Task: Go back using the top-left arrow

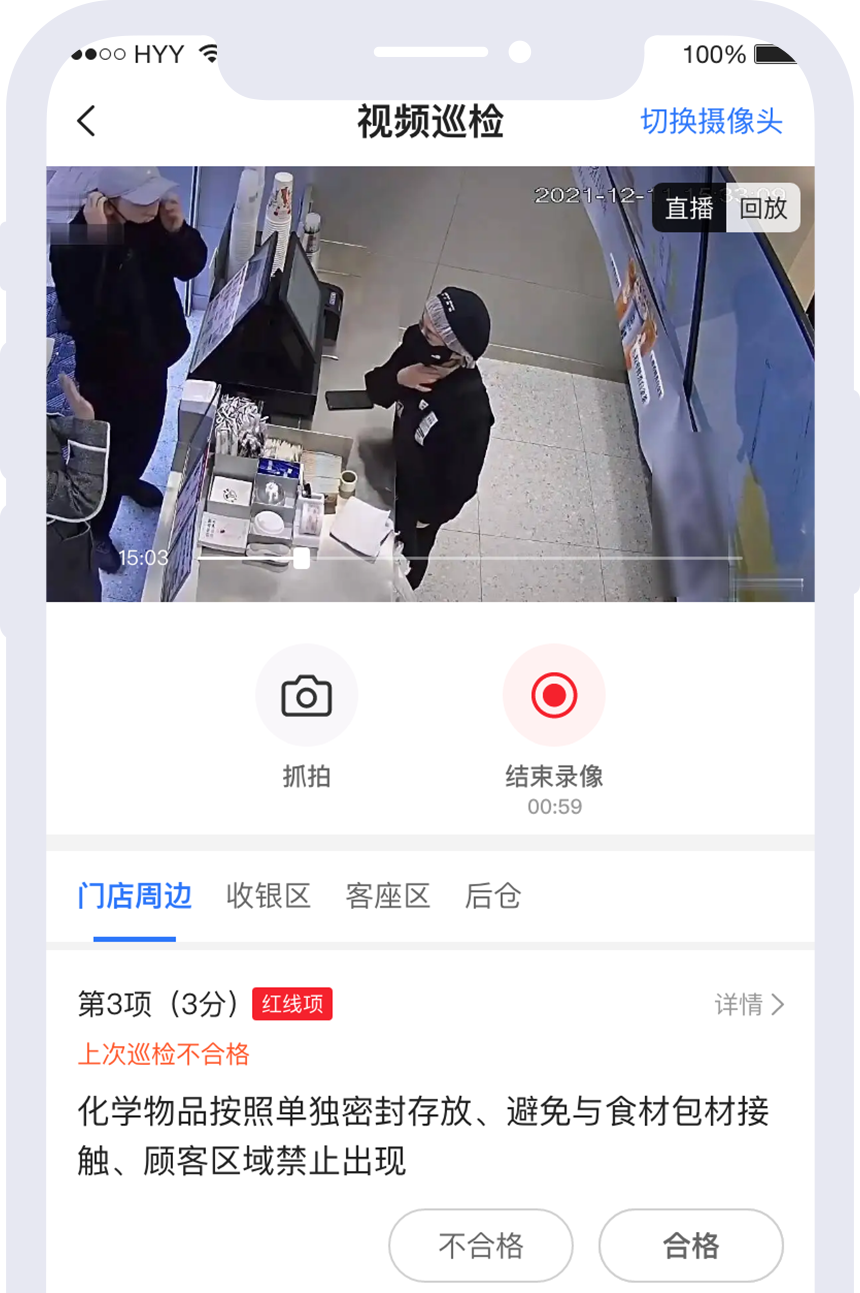Action: 87,122
